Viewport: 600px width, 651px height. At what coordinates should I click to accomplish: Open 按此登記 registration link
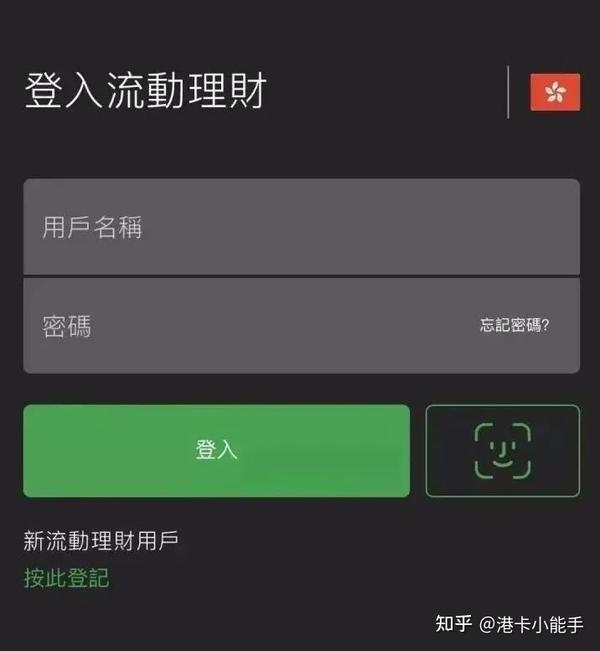(x=66, y=578)
